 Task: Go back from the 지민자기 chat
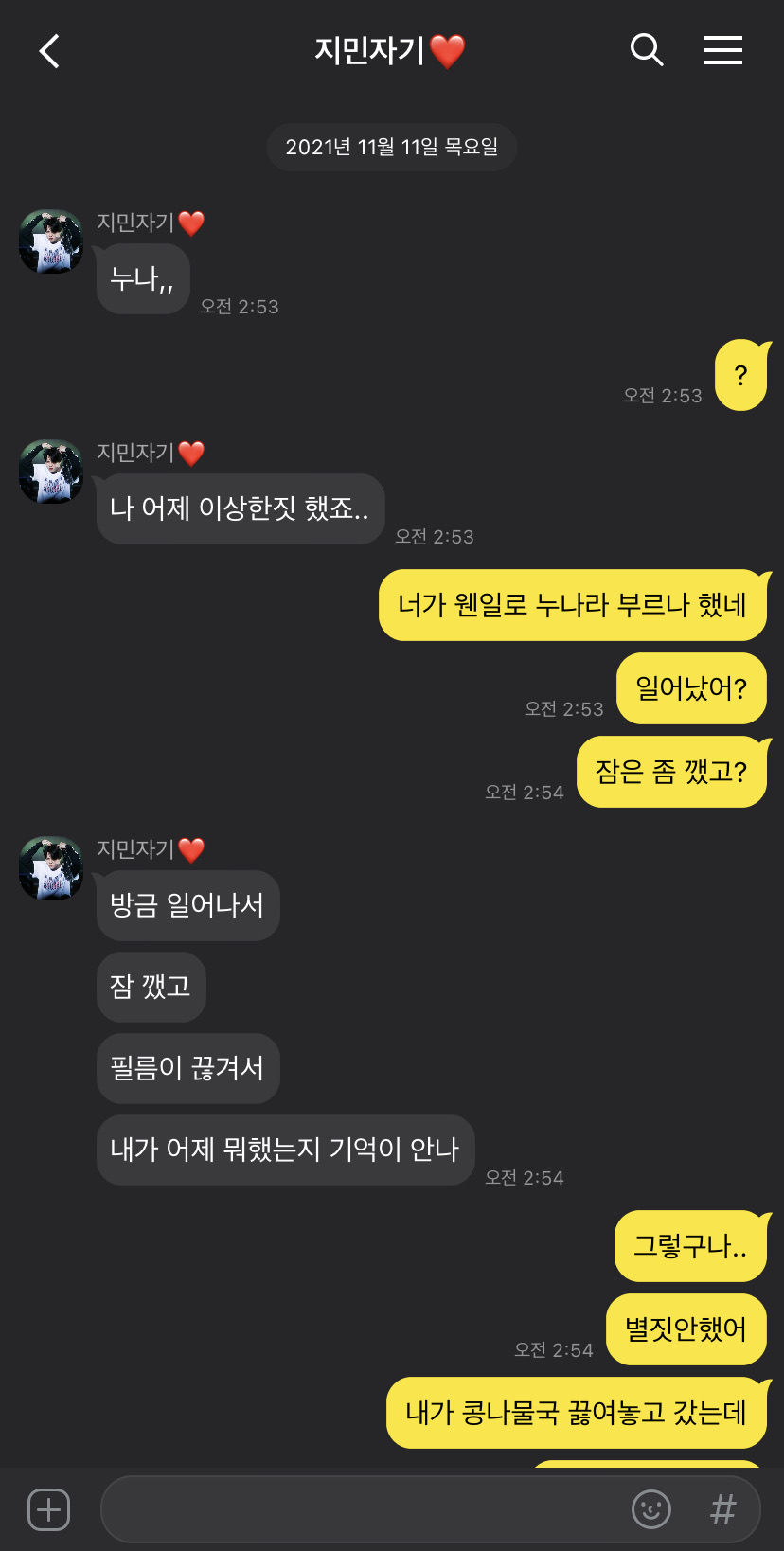[x=50, y=51]
